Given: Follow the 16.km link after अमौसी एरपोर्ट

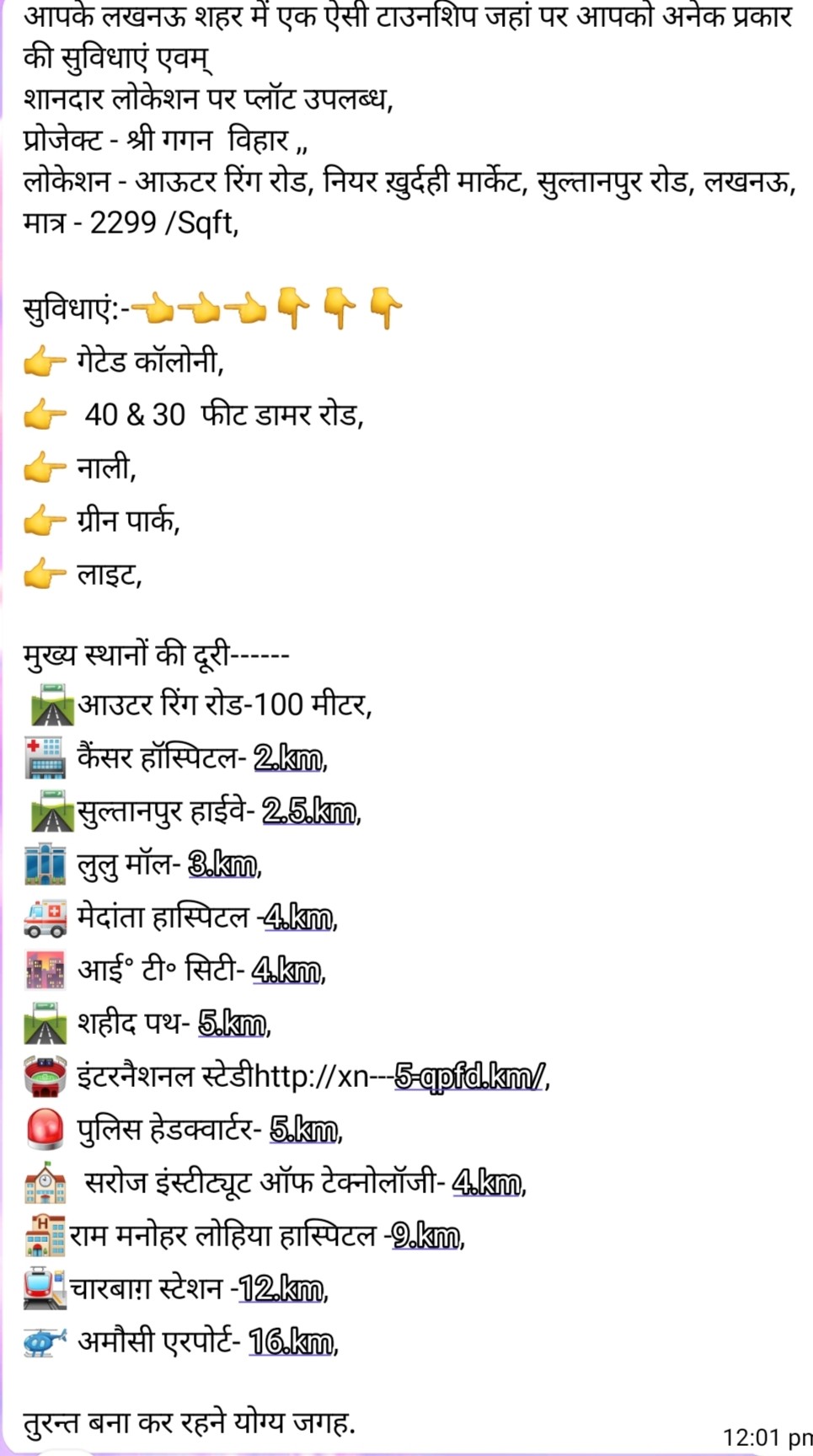Looking at the screenshot, I should click(x=291, y=1342).
